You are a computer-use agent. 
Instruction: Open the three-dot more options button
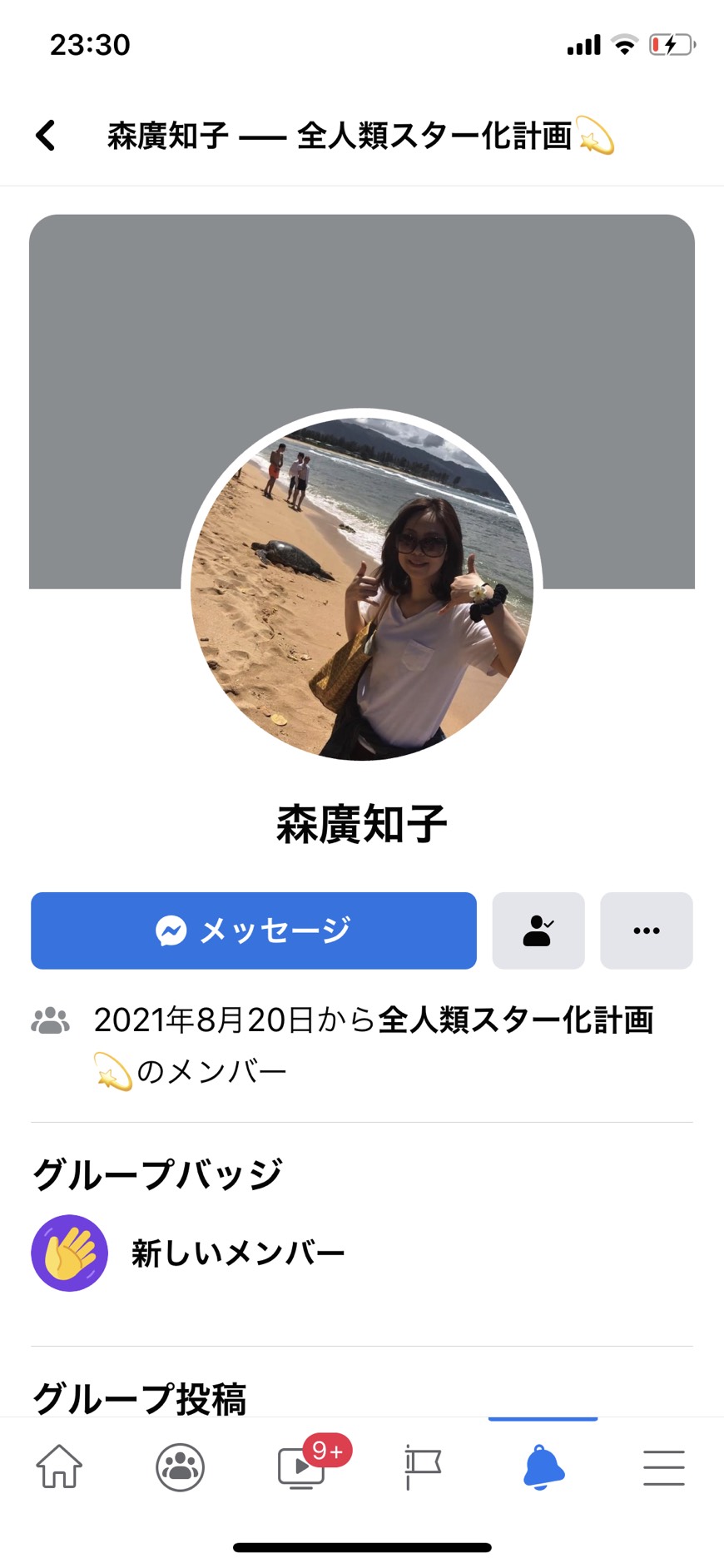pyautogui.click(x=647, y=930)
